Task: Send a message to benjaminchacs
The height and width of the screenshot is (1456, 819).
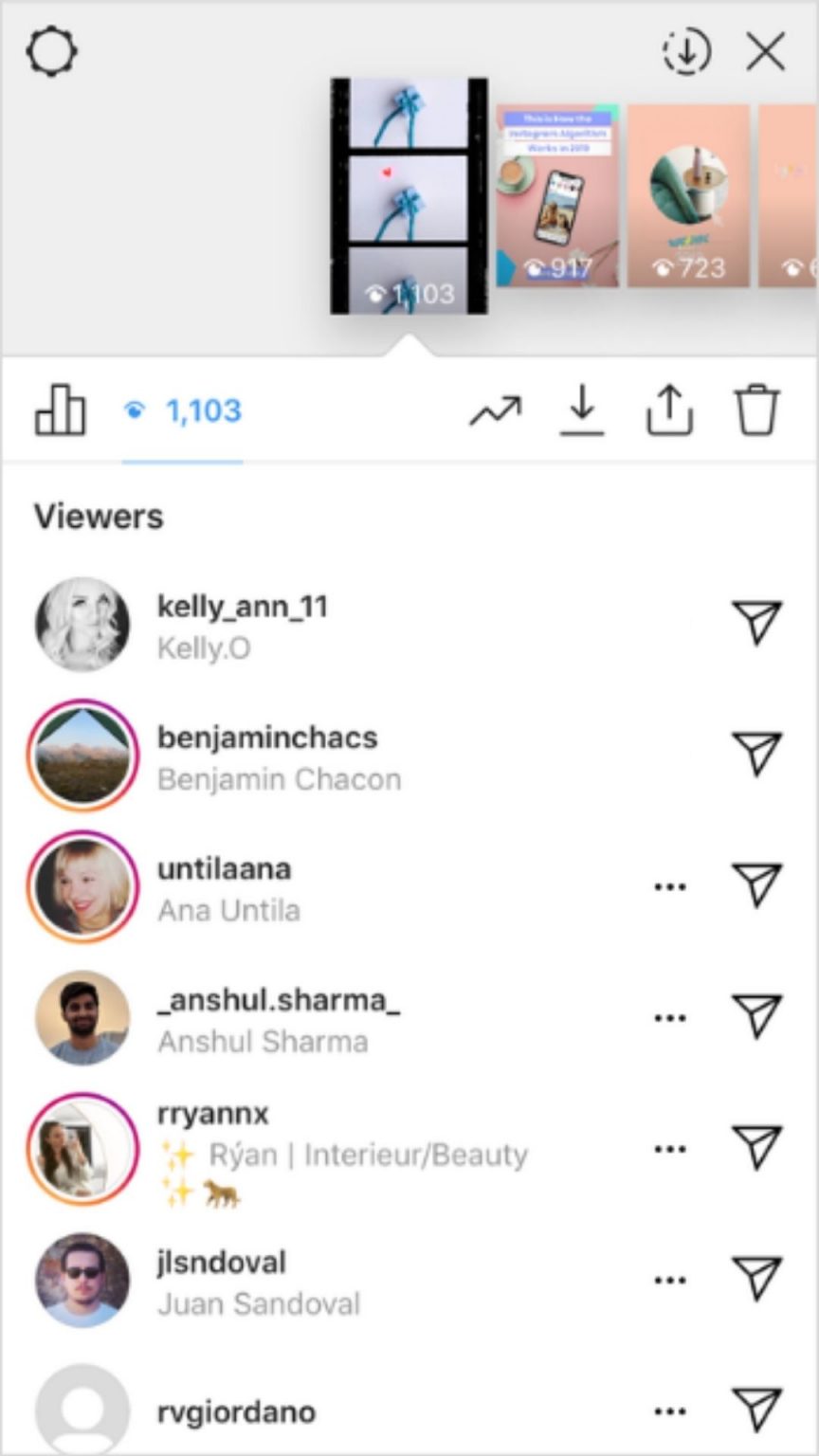Action: click(756, 755)
